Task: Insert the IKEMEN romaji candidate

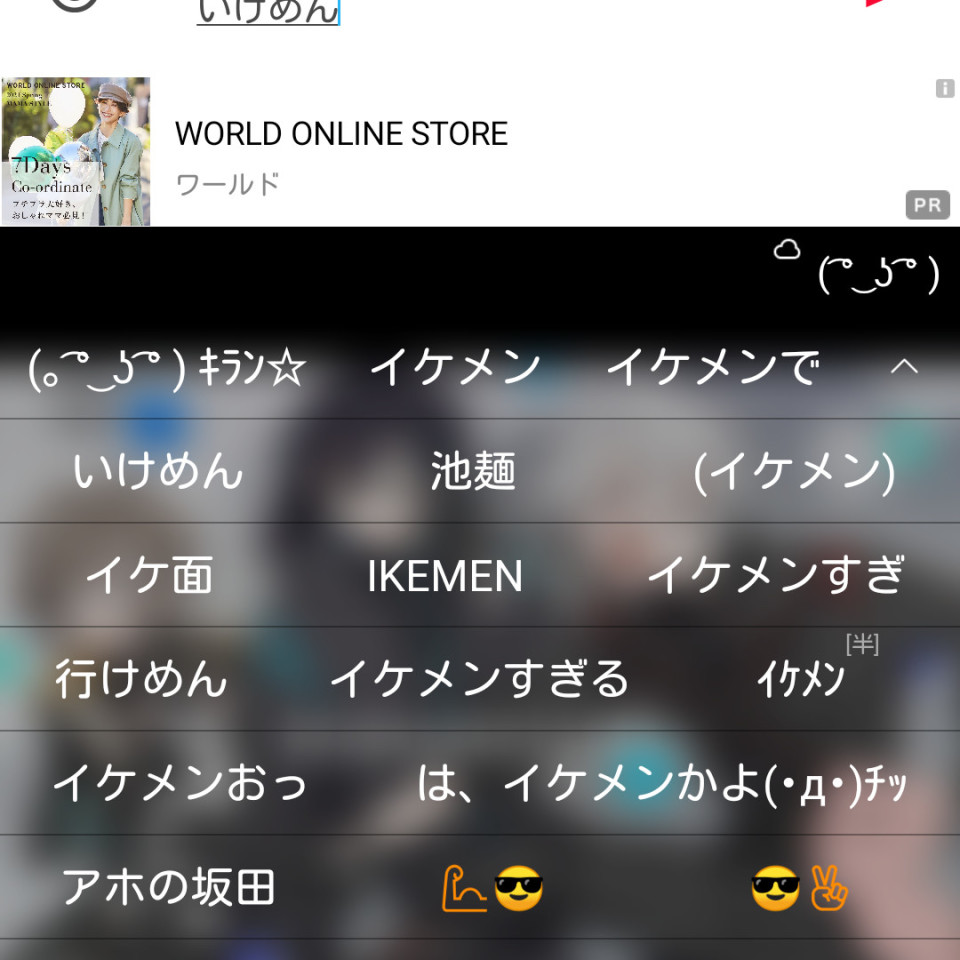Action: pos(445,577)
